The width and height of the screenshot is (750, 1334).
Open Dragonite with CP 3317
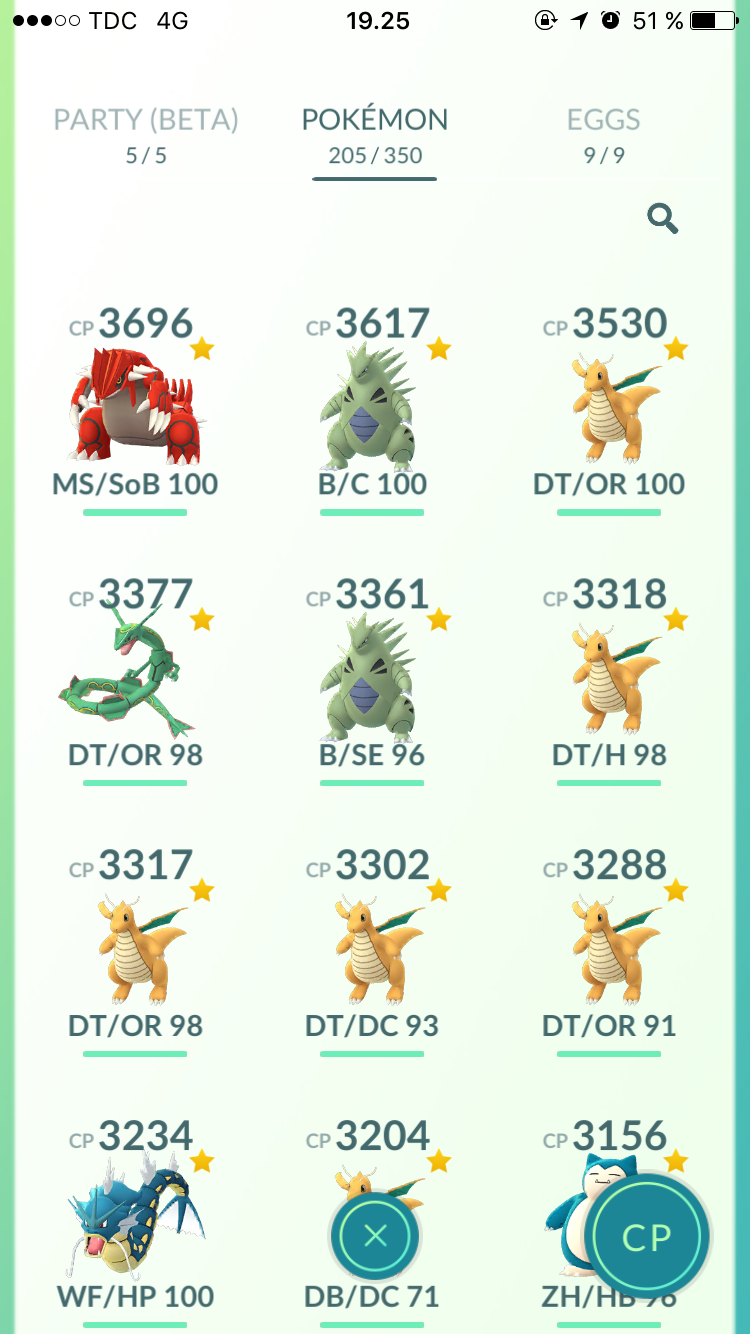pyautogui.click(x=136, y=952)
